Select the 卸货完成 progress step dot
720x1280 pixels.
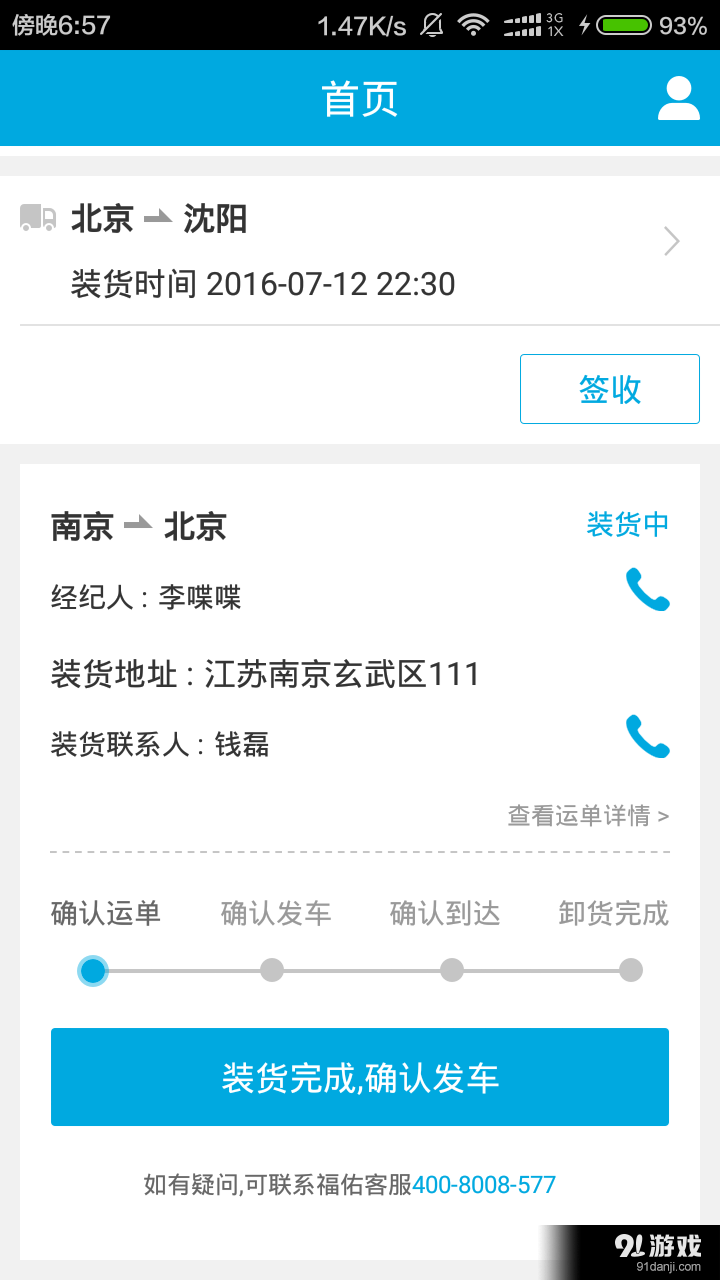[631, 970]
